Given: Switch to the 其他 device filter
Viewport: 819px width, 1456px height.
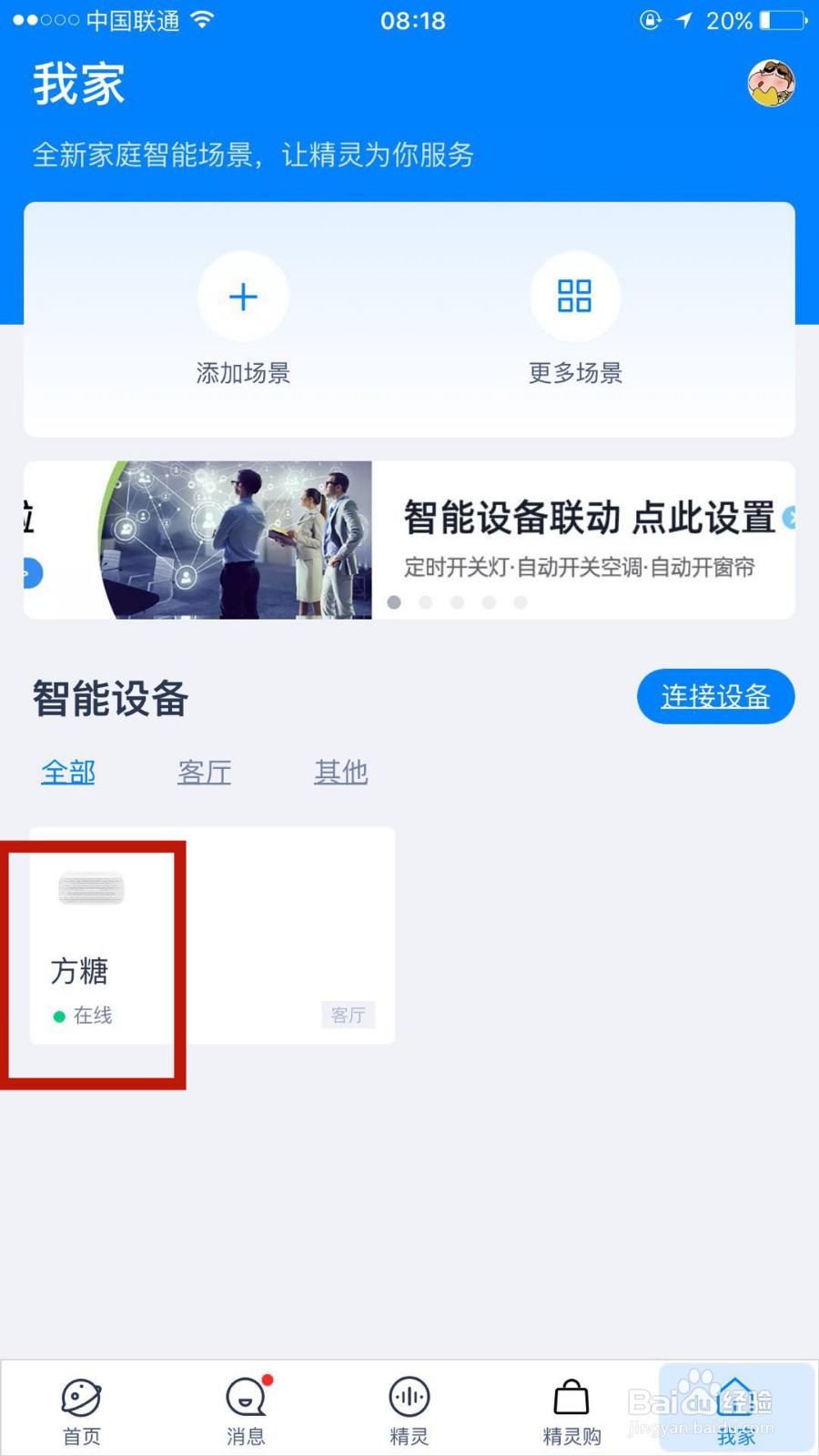Looking at the screenshot, I should tap(340, 771).
